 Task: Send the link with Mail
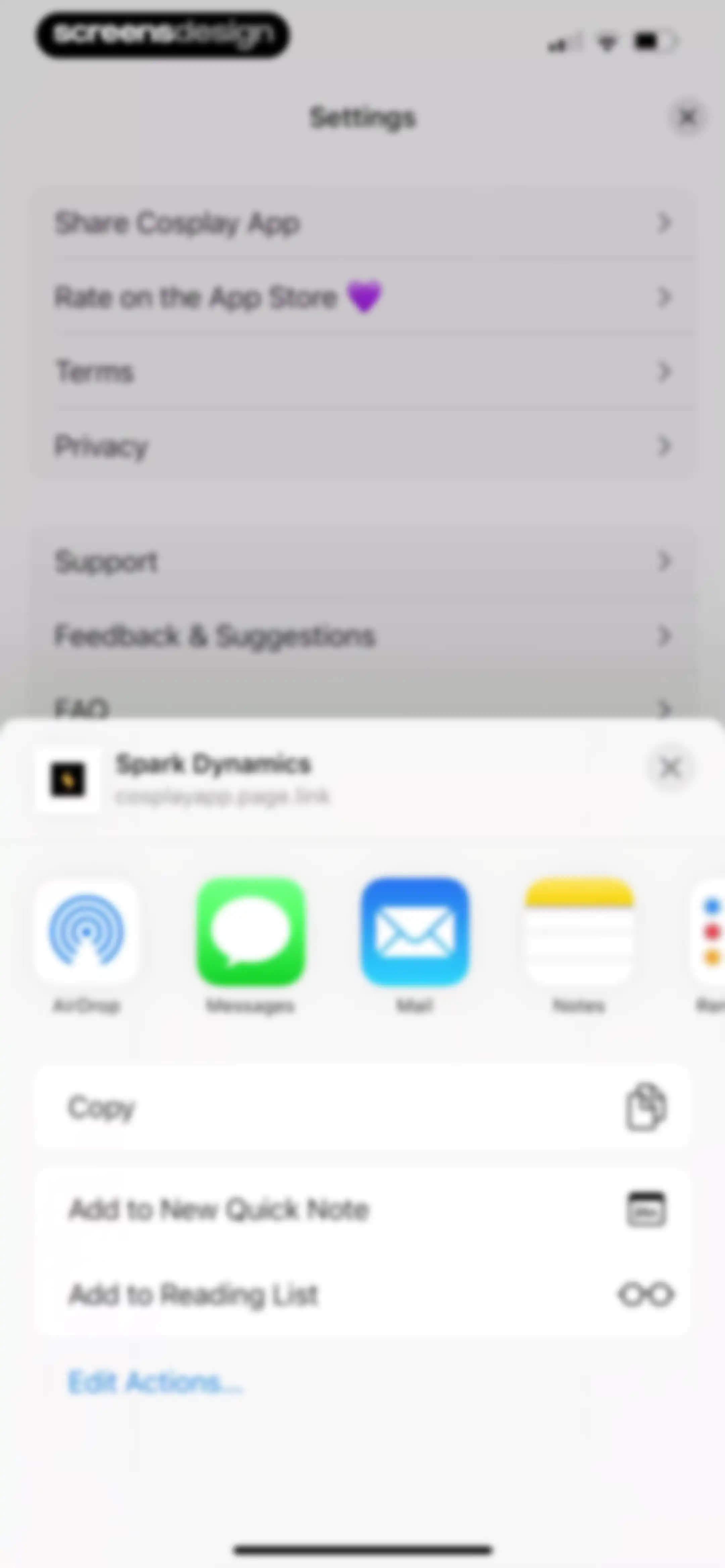(x=415, y=931)
